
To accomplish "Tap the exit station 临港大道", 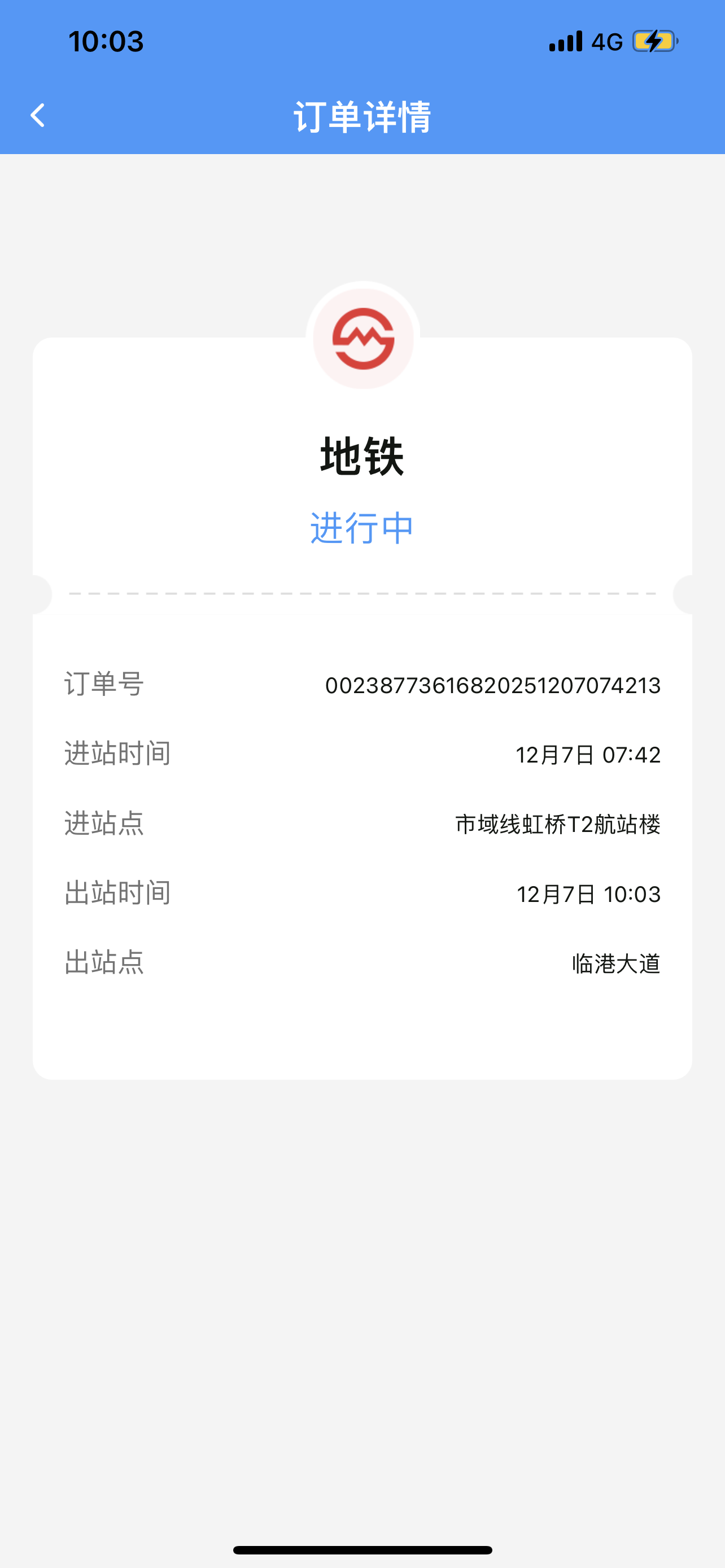I will [x=617, y=963].
